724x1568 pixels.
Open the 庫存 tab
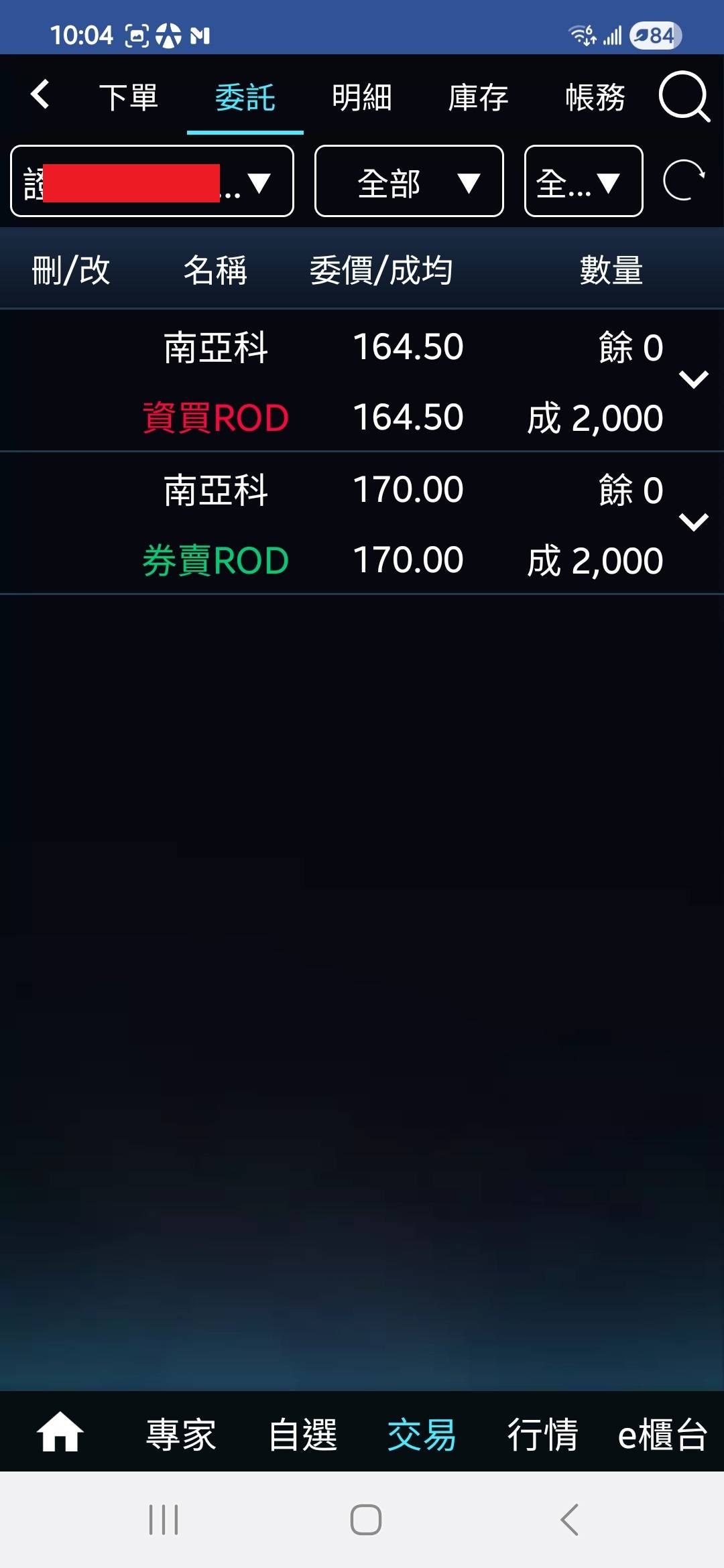pyautogui.click(x=478, y=97)
